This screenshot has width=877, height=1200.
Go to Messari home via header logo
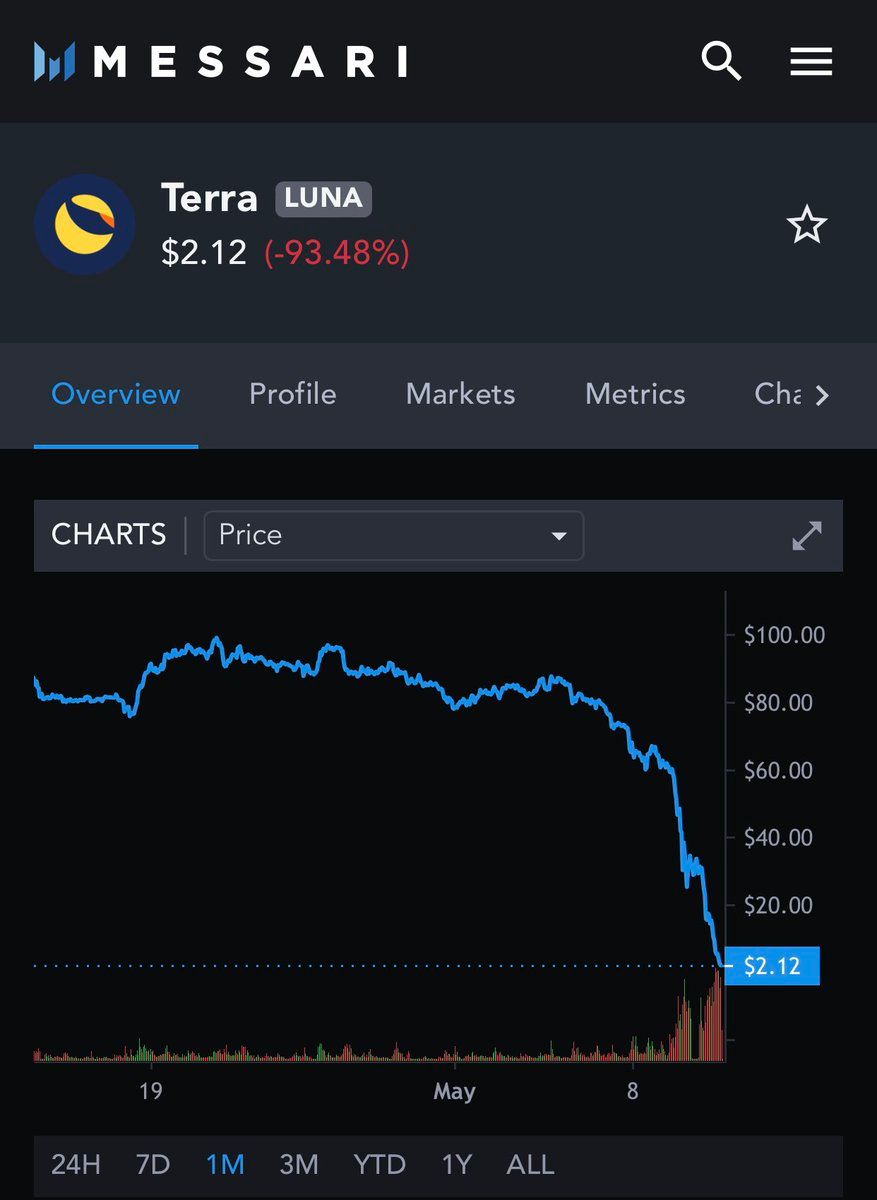220,61
